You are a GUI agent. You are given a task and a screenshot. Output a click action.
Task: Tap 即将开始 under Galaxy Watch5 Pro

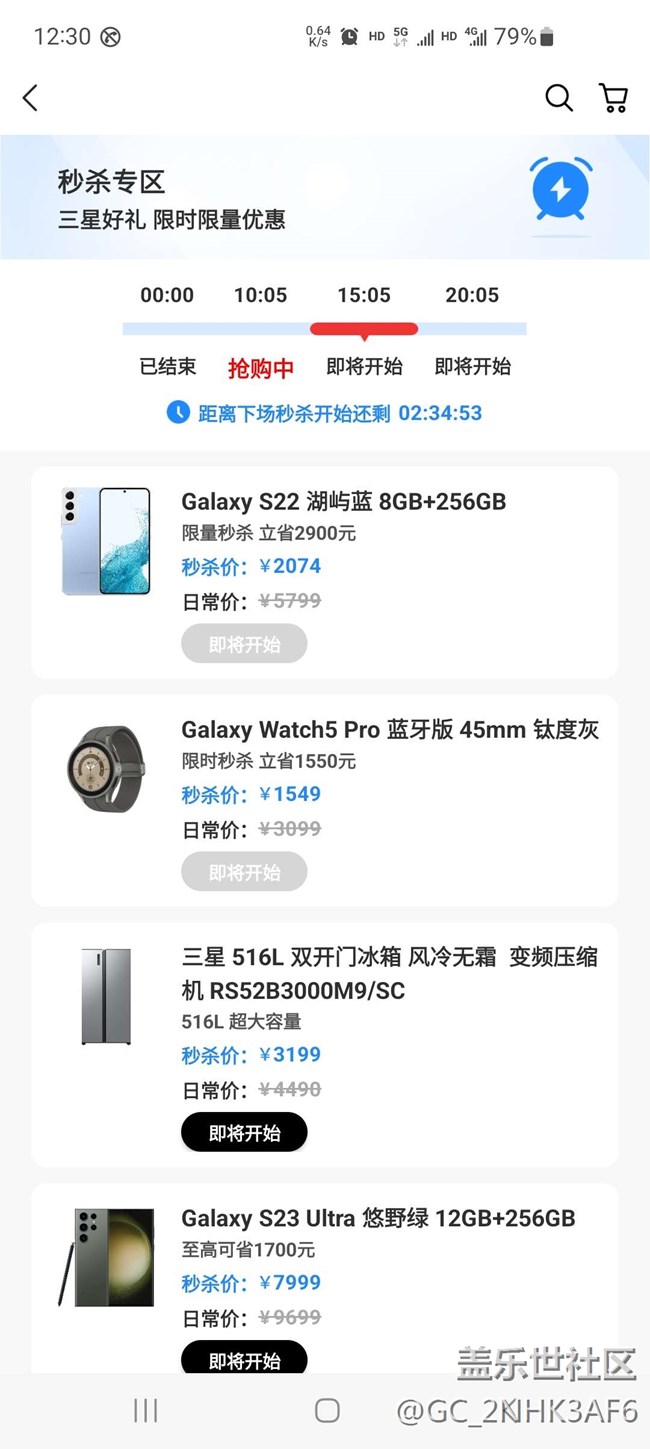pos(244,873)
